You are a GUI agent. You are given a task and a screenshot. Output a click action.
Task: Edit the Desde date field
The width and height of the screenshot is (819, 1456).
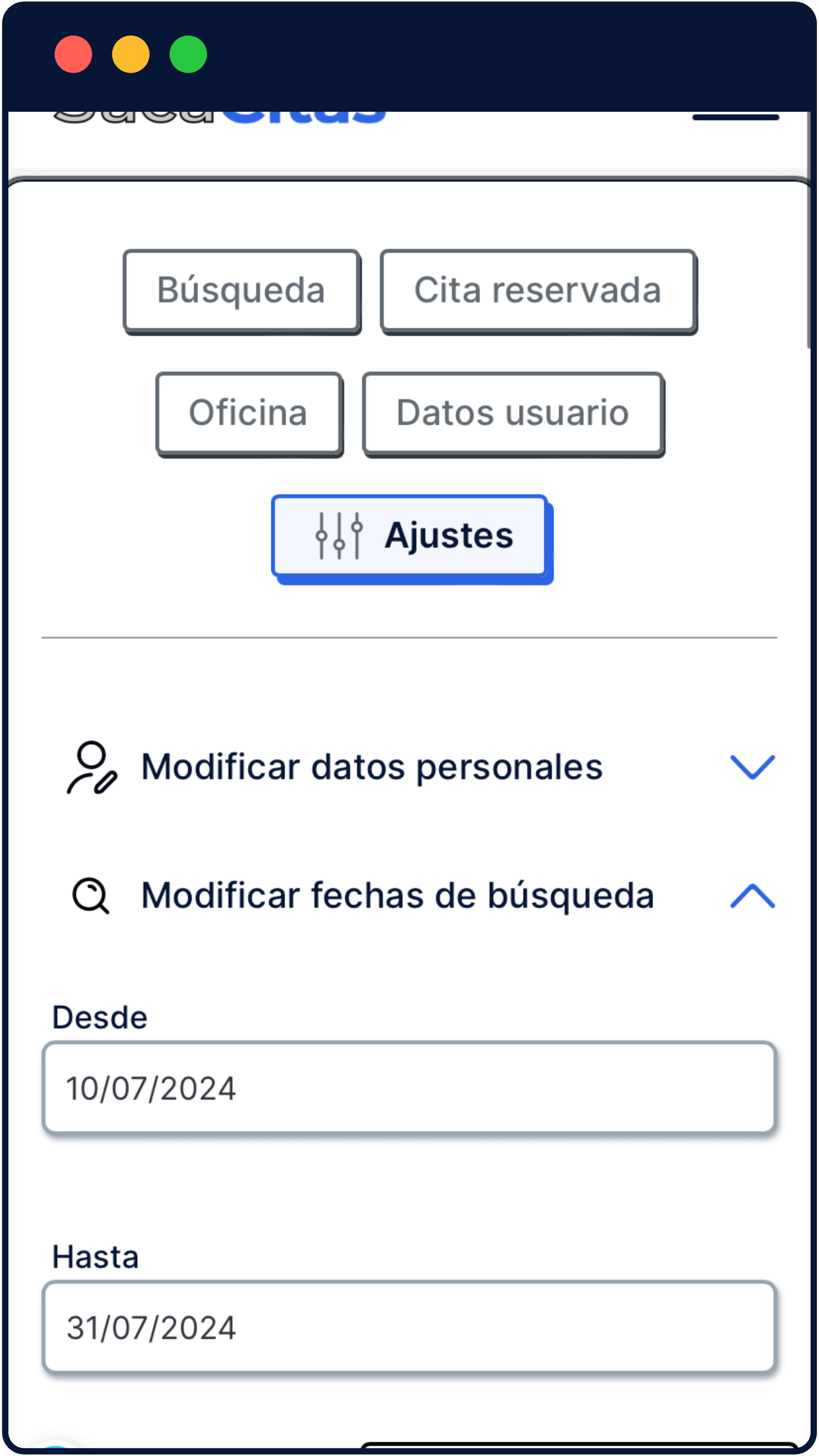pos(408,1088)
